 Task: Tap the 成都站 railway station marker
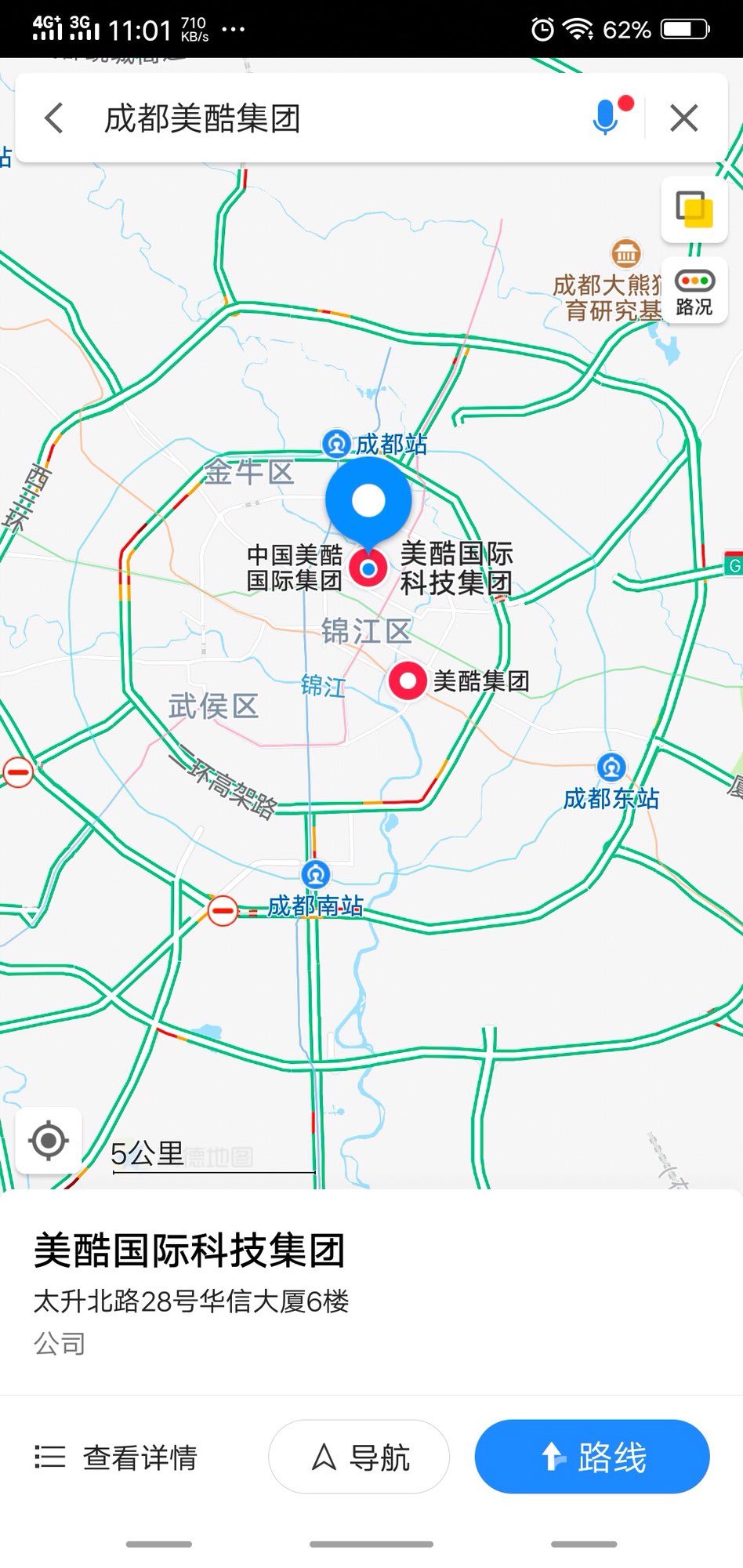click(x=336, y=445)
